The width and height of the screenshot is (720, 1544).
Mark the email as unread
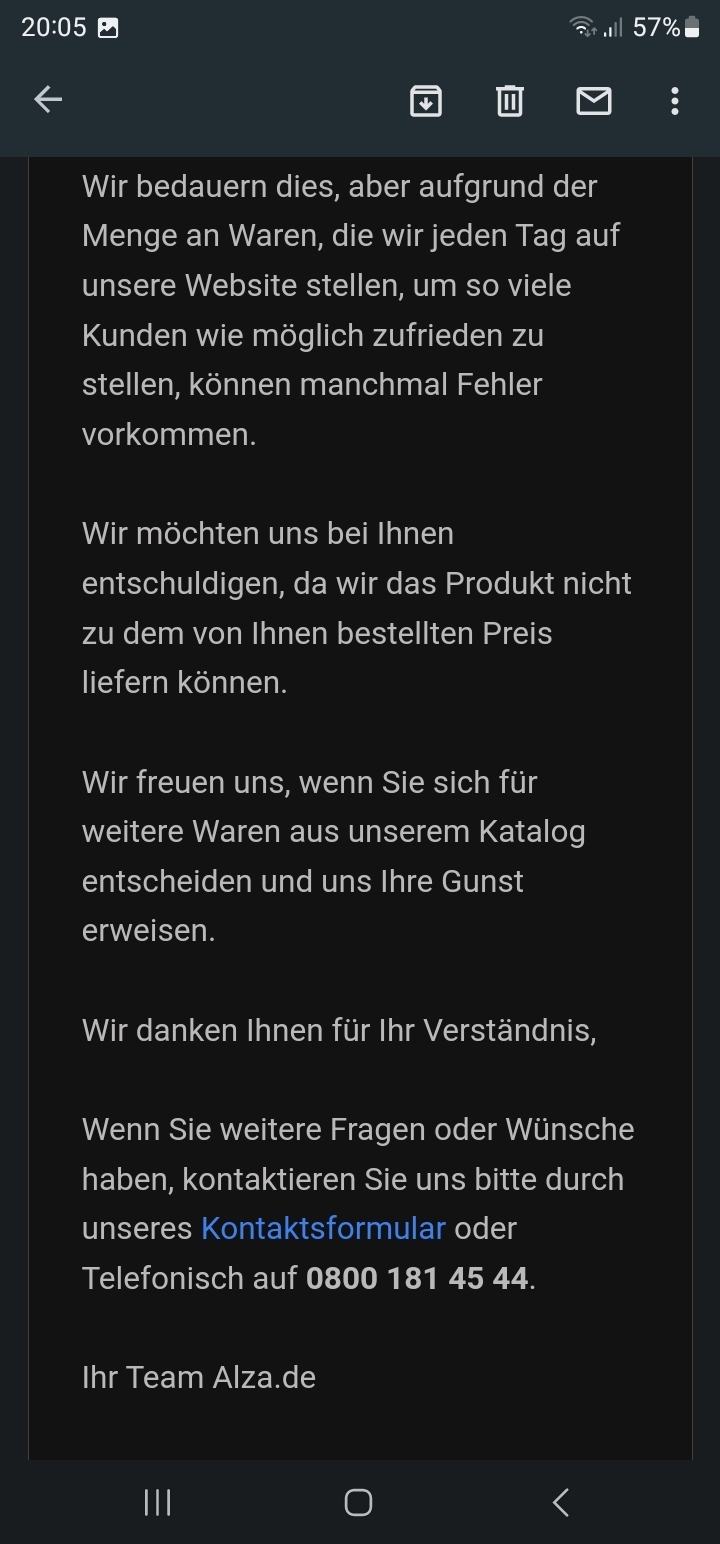[594, 100]
